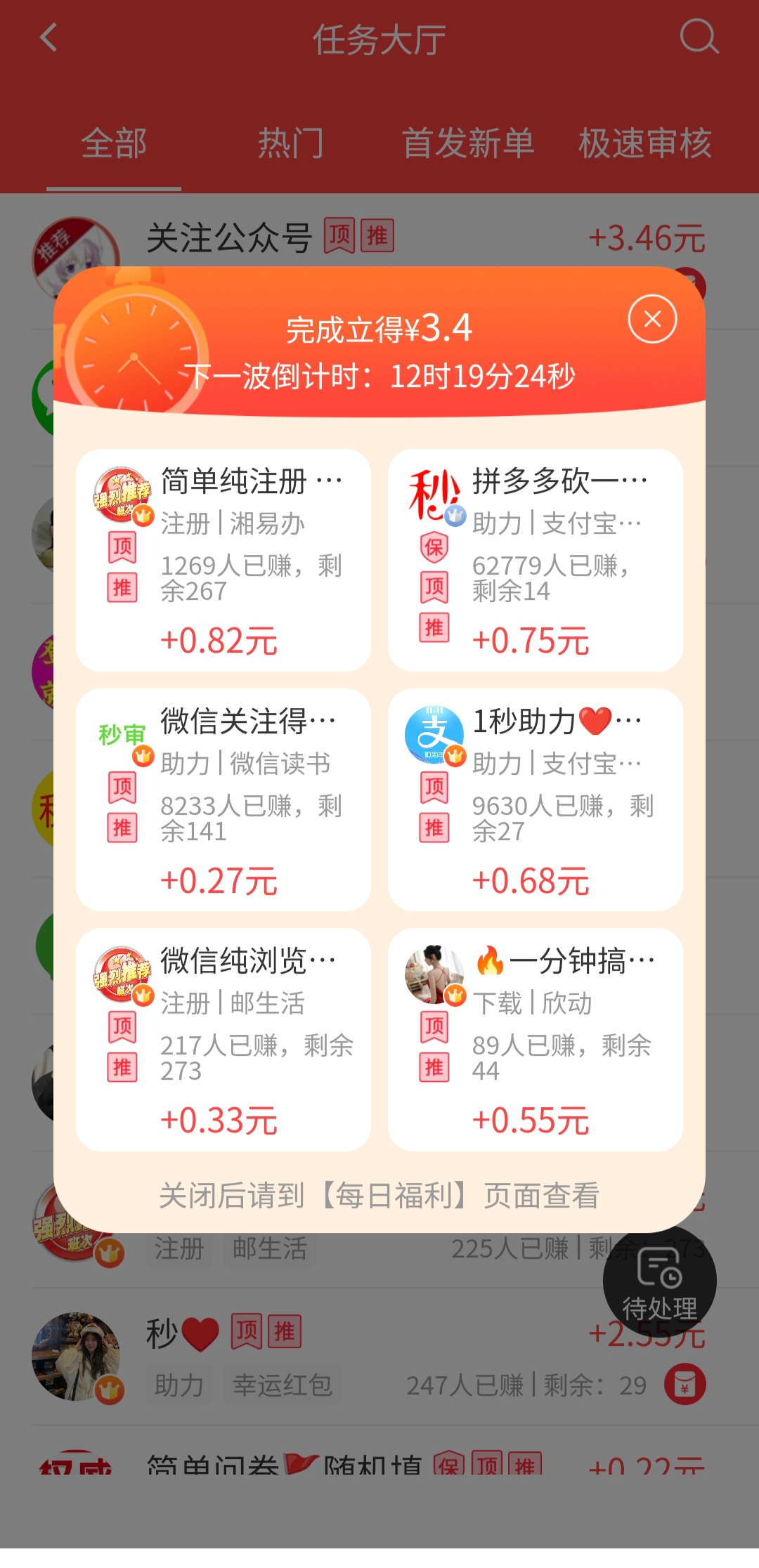Viewport: 759px width, 1568px height.
Task: Open the 微信关注得 task card
Action: [223, 799]
